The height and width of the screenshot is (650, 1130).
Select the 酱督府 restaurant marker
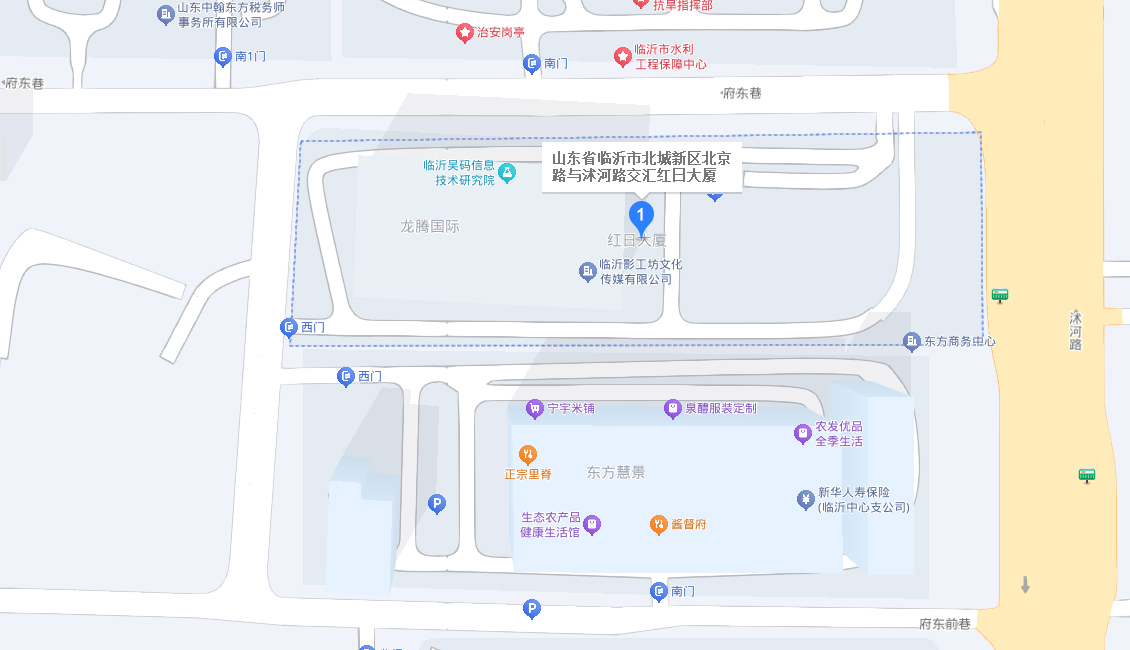click(658, 524)
